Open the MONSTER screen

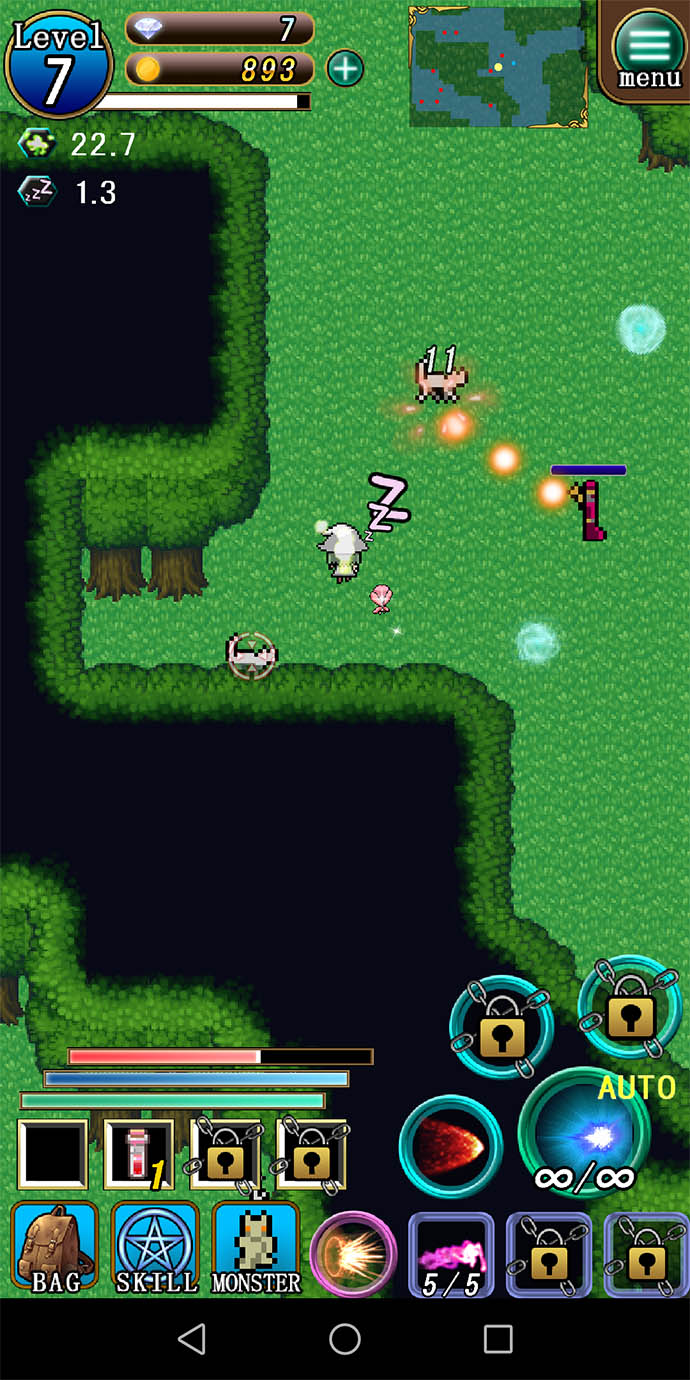(x=256, y=1249)
